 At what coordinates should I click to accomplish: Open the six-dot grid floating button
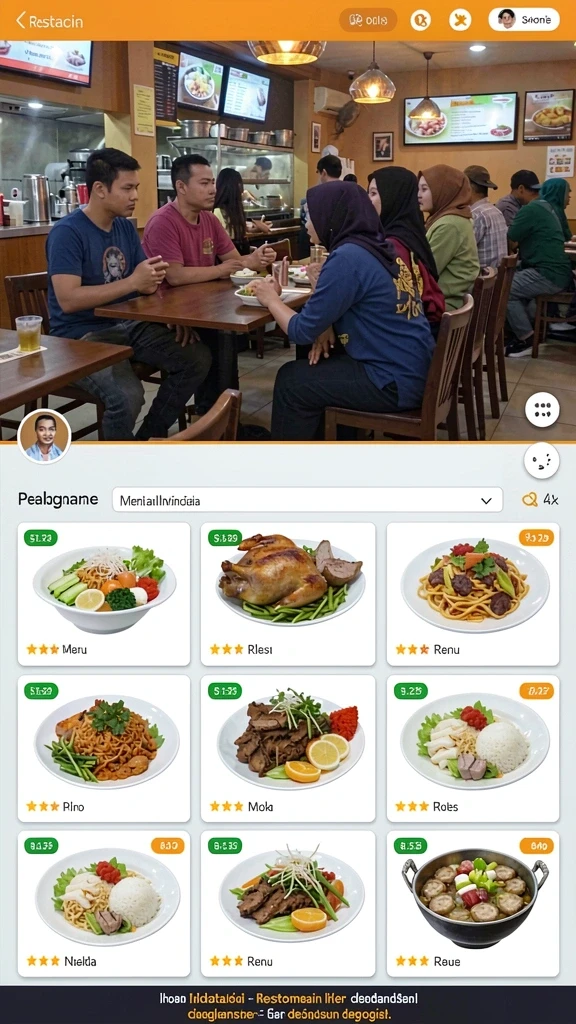click(542, 410)
